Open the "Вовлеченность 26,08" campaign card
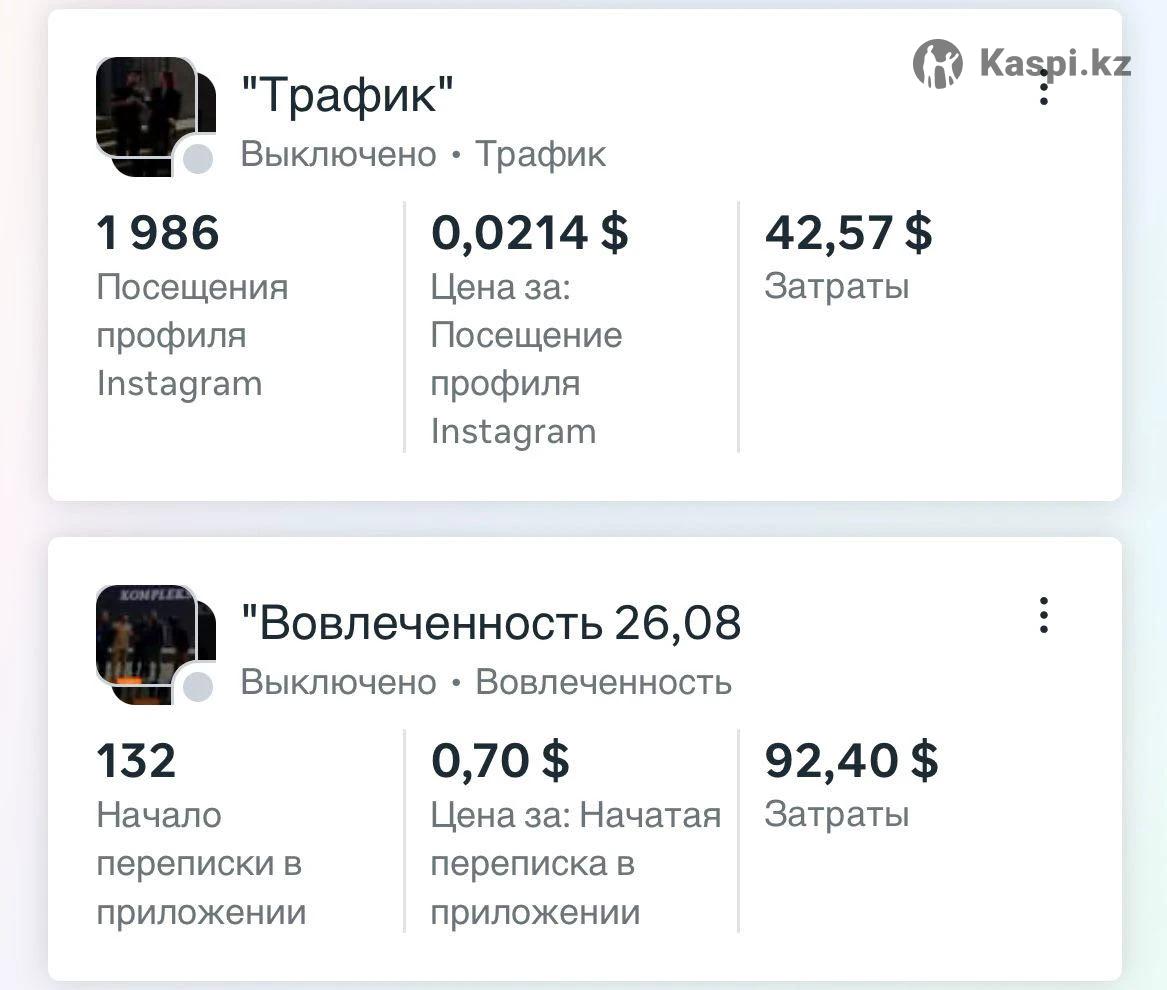The image size is (1167, 990). point(490,624)
